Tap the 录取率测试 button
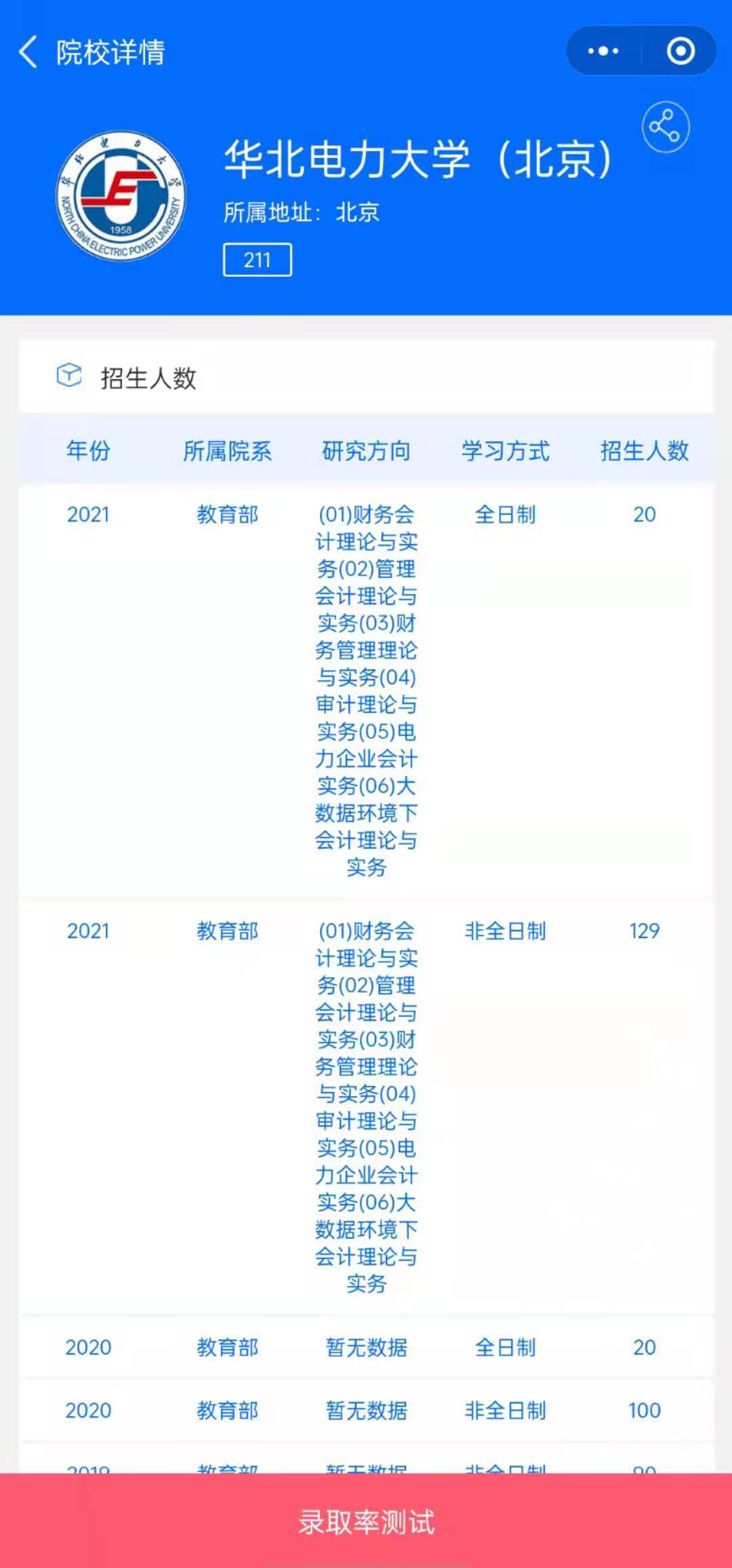 pyautogui.click(x=366, y=1522)
